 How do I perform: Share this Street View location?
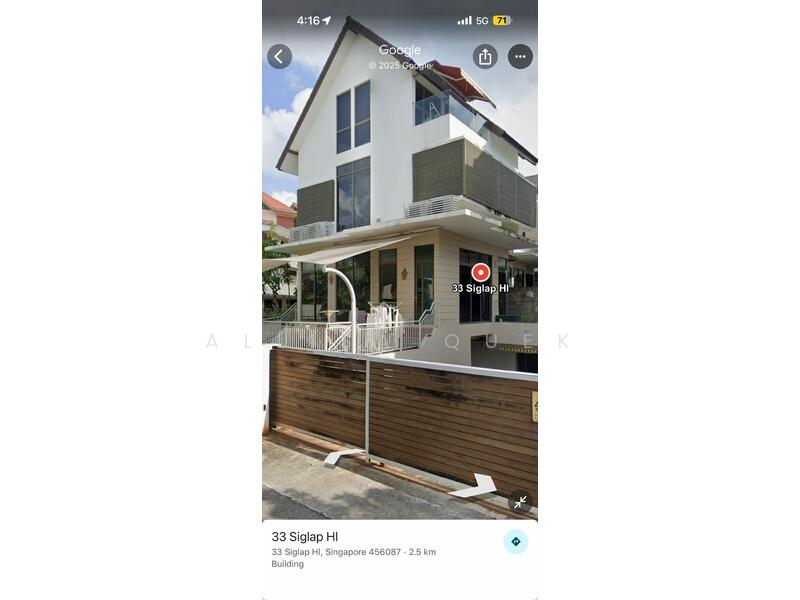[485, 57]
